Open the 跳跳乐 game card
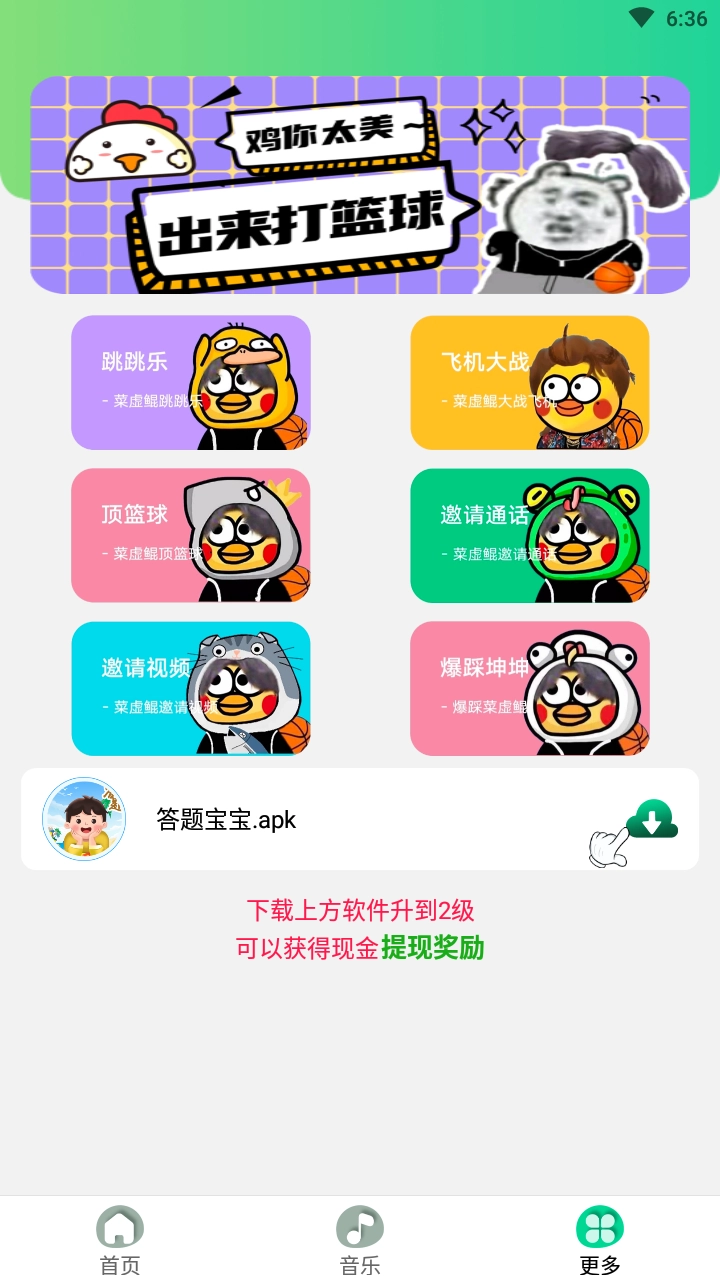The image size is (720, 1280). pos(190,383)
